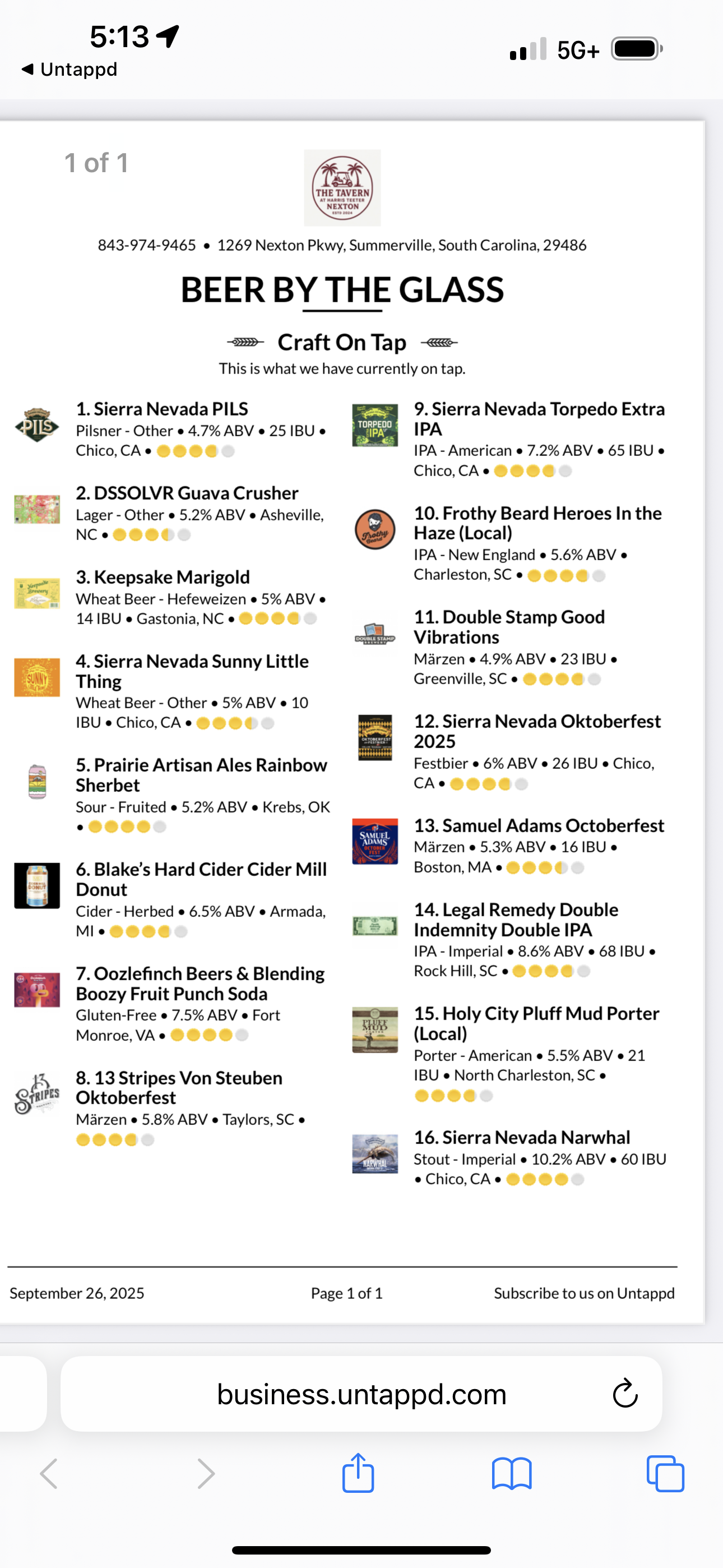Reload the page
The height and width of the screenshot is (1568, 723).
[624, 1393]
